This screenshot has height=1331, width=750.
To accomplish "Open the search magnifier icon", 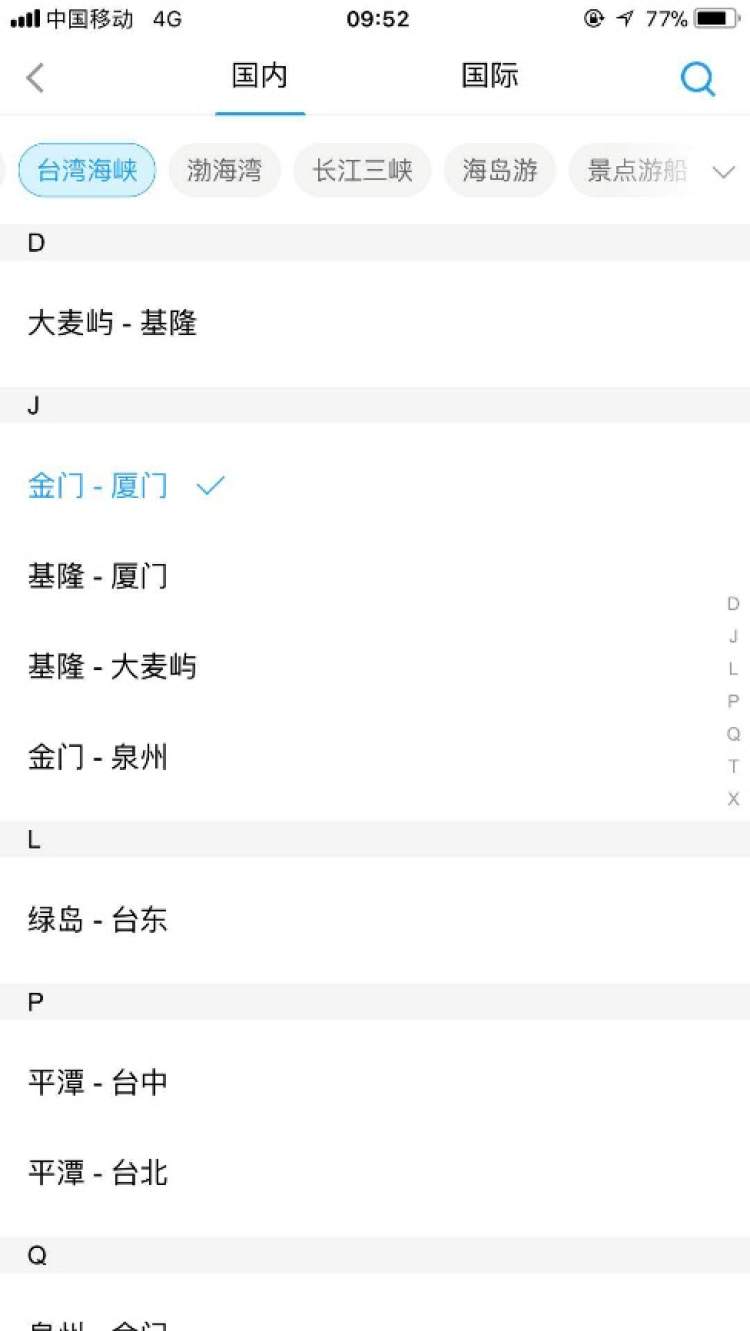I will (697, 78).
